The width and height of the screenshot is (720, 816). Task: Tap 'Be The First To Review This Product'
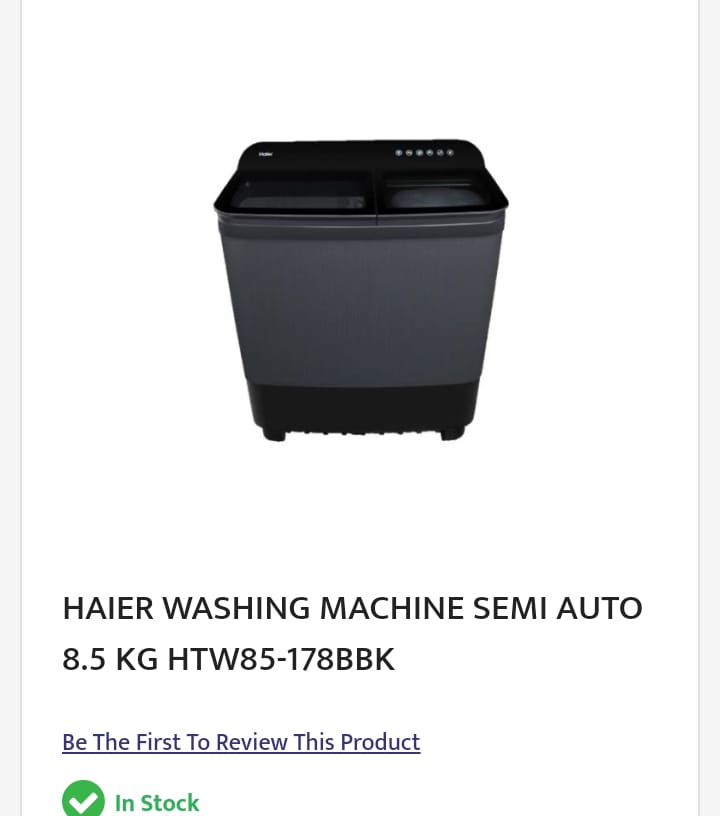(x=241, y=742)
